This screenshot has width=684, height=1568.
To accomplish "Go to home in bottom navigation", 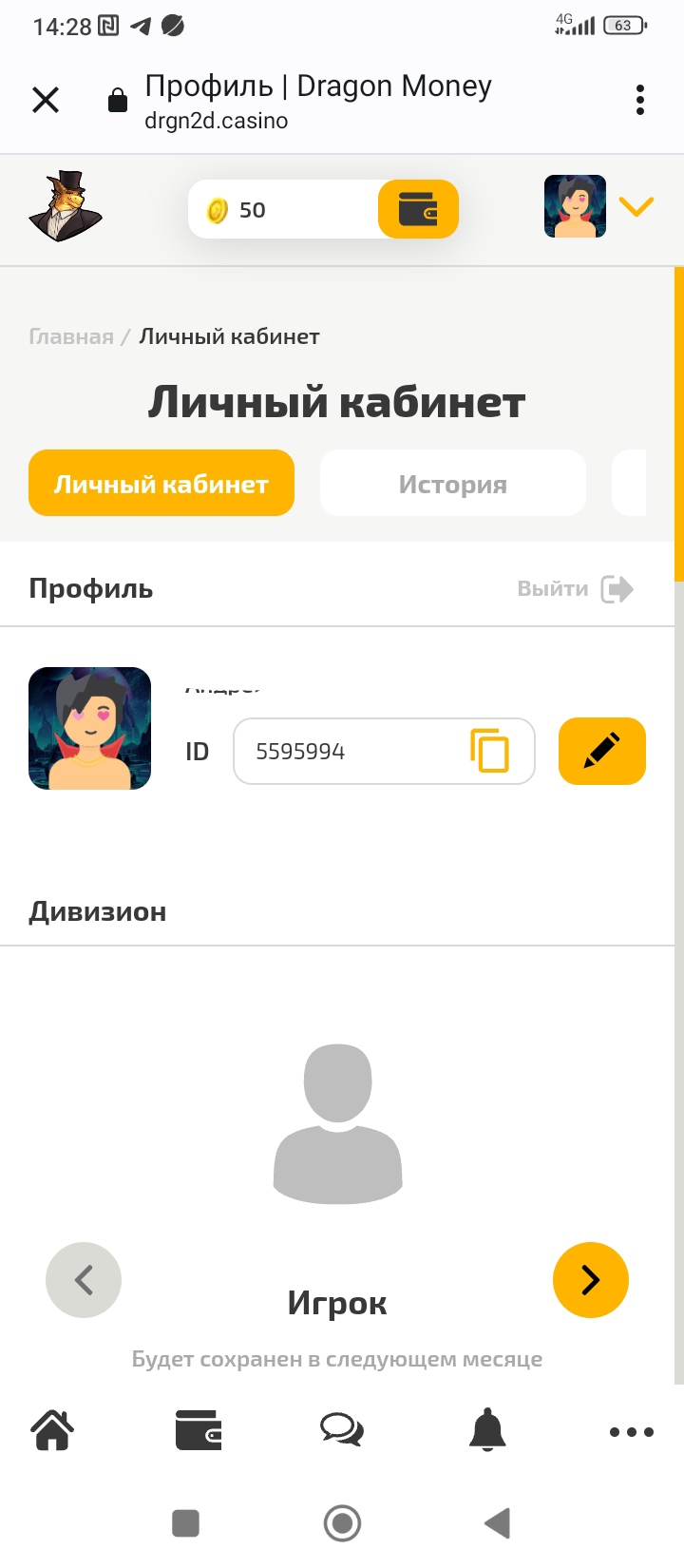I will [53, 1430].
